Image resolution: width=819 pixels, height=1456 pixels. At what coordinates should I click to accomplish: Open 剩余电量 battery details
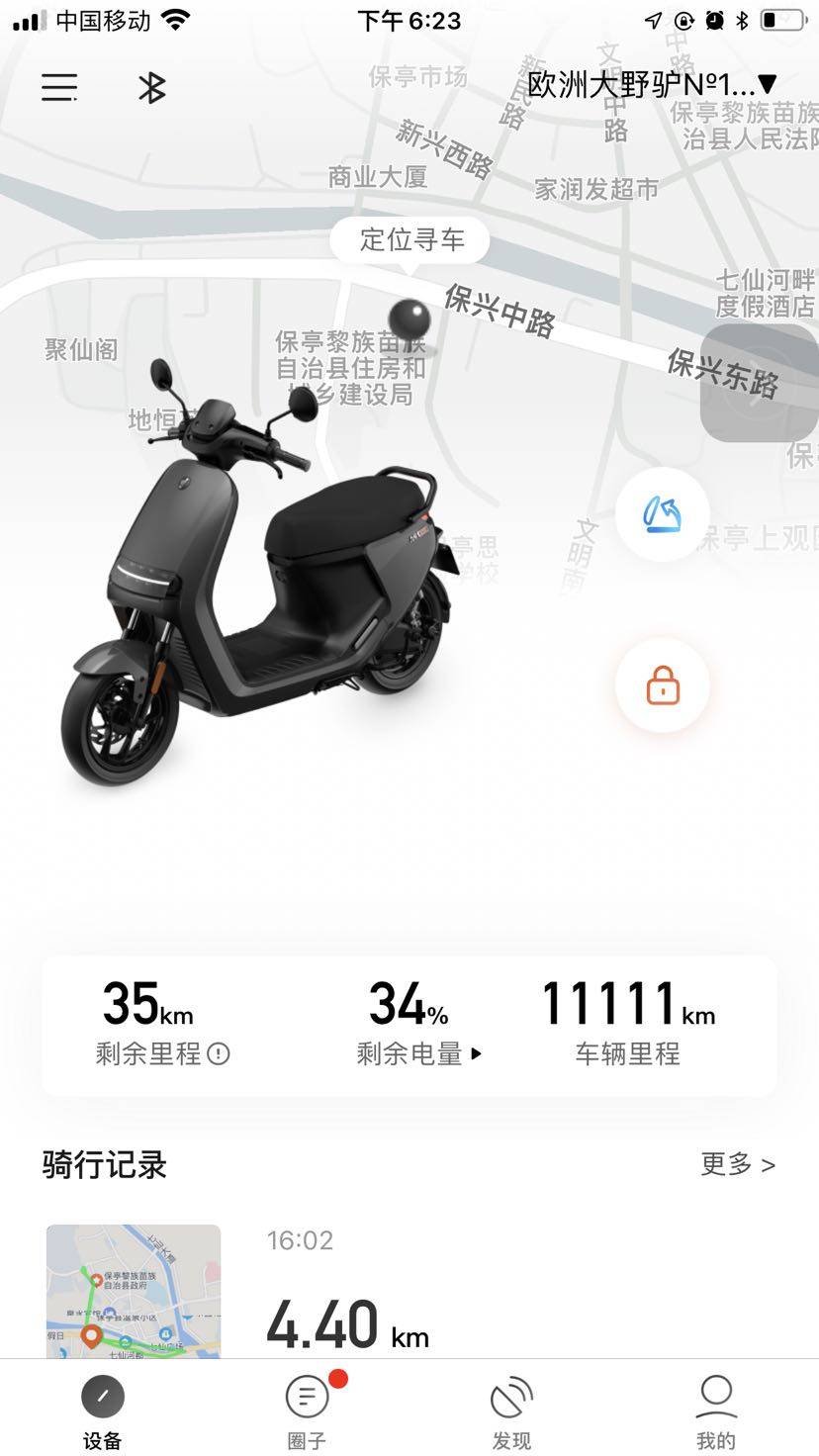419,1054
